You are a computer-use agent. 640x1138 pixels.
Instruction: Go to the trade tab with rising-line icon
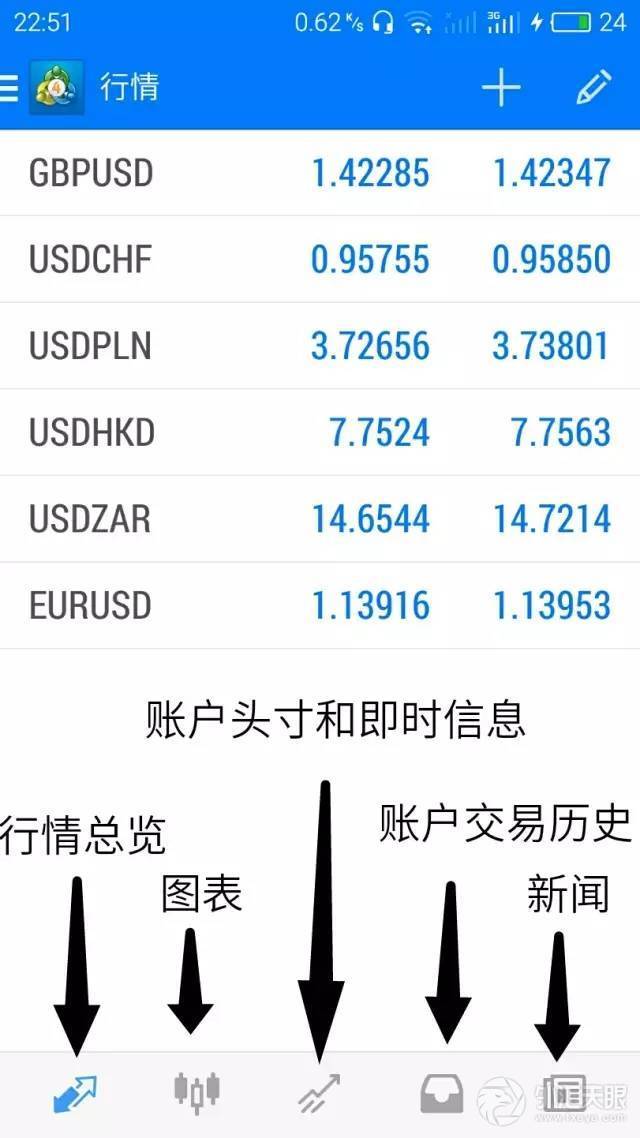click(x=319, y=1093)
